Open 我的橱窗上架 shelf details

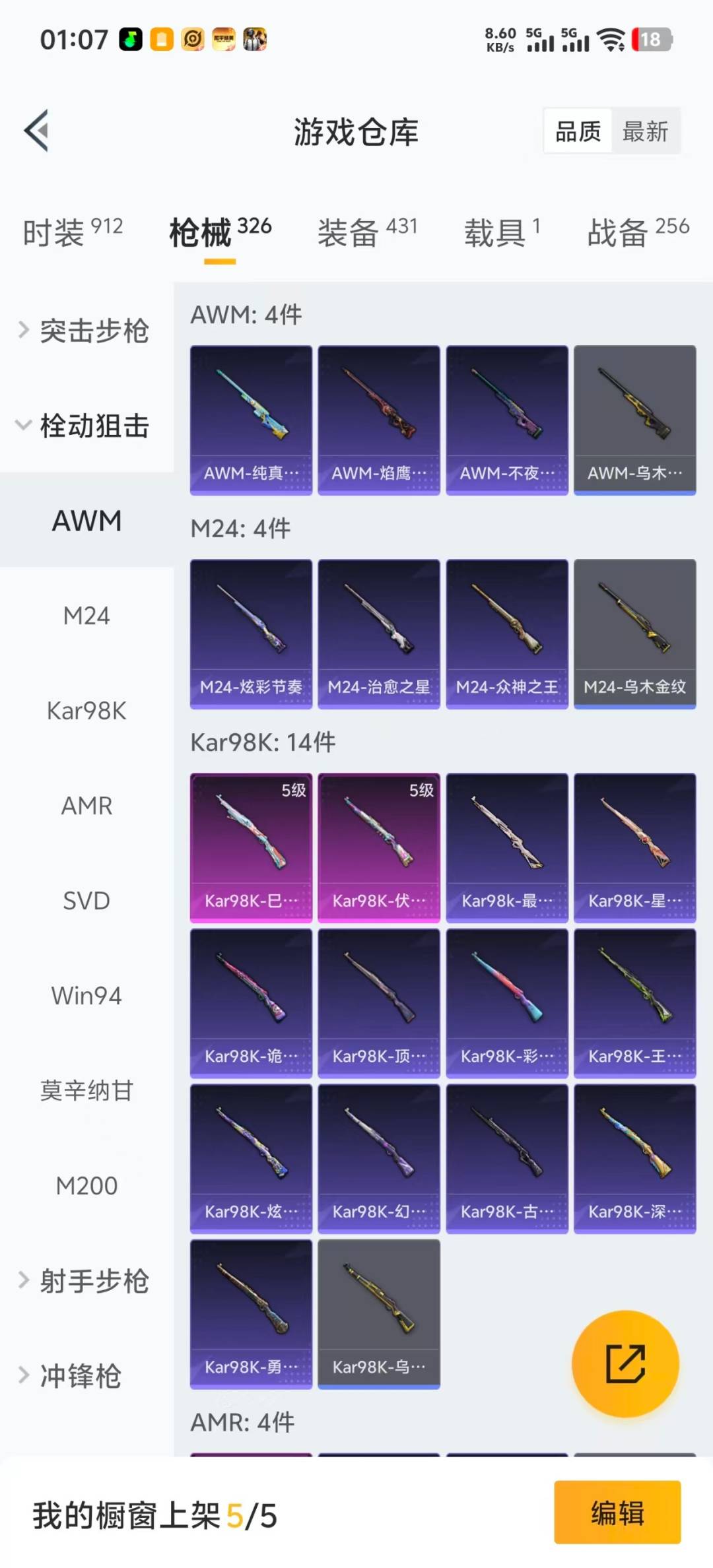pos(153,1515)
